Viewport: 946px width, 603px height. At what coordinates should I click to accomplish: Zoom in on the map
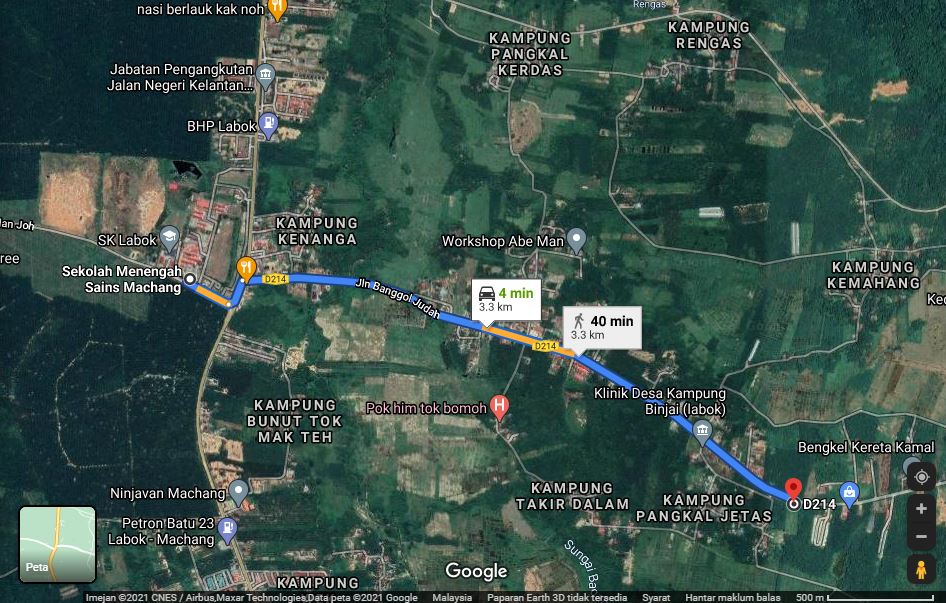pos(921,509)
